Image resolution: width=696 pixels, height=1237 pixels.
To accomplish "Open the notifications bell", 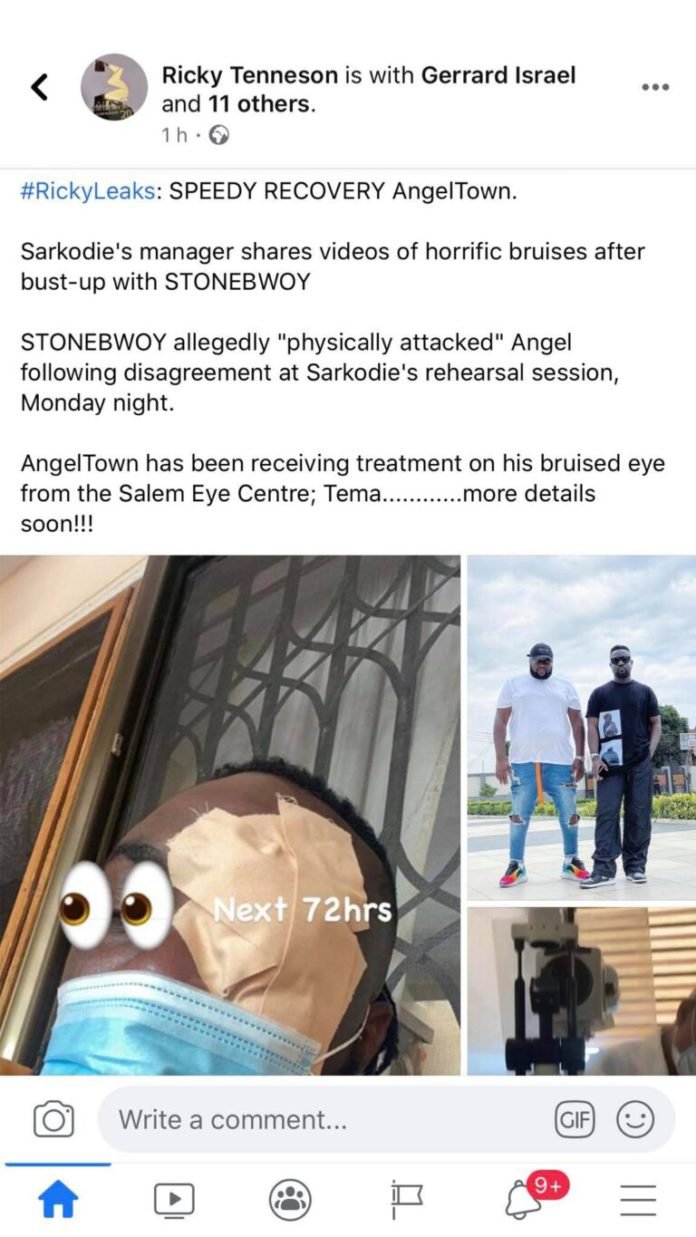I will tap(521, 1198).
